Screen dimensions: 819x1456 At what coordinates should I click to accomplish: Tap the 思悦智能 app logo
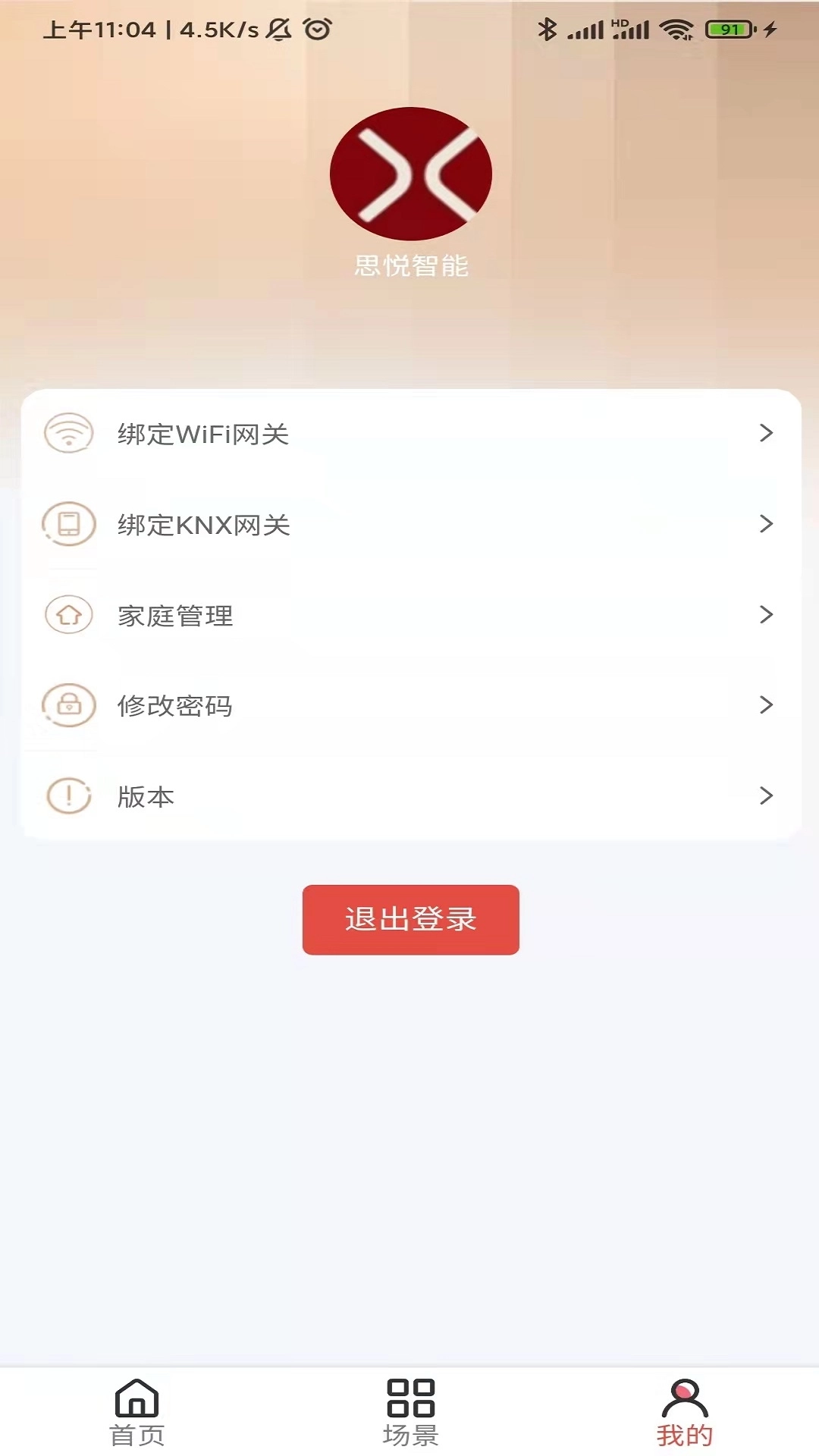tap(409, 174)
